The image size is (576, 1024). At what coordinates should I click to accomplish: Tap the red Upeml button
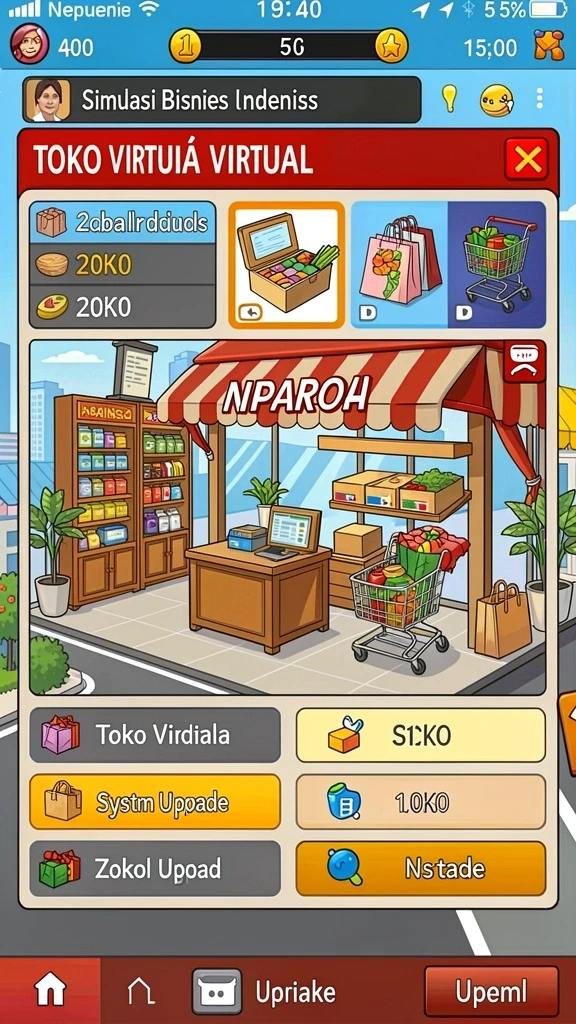click(x=492, y=992)
